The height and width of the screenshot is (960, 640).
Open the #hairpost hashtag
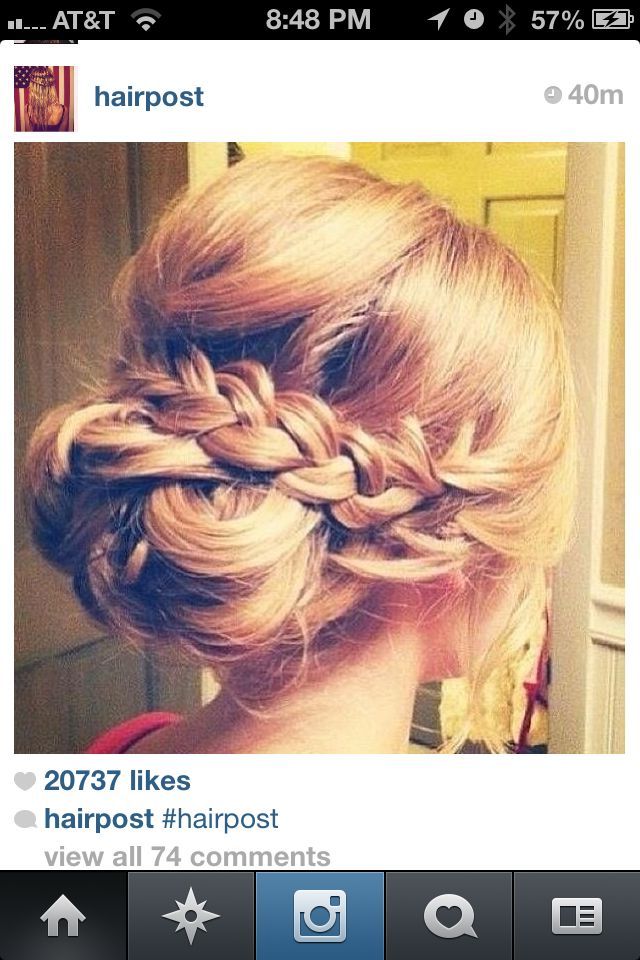point(220,819)
